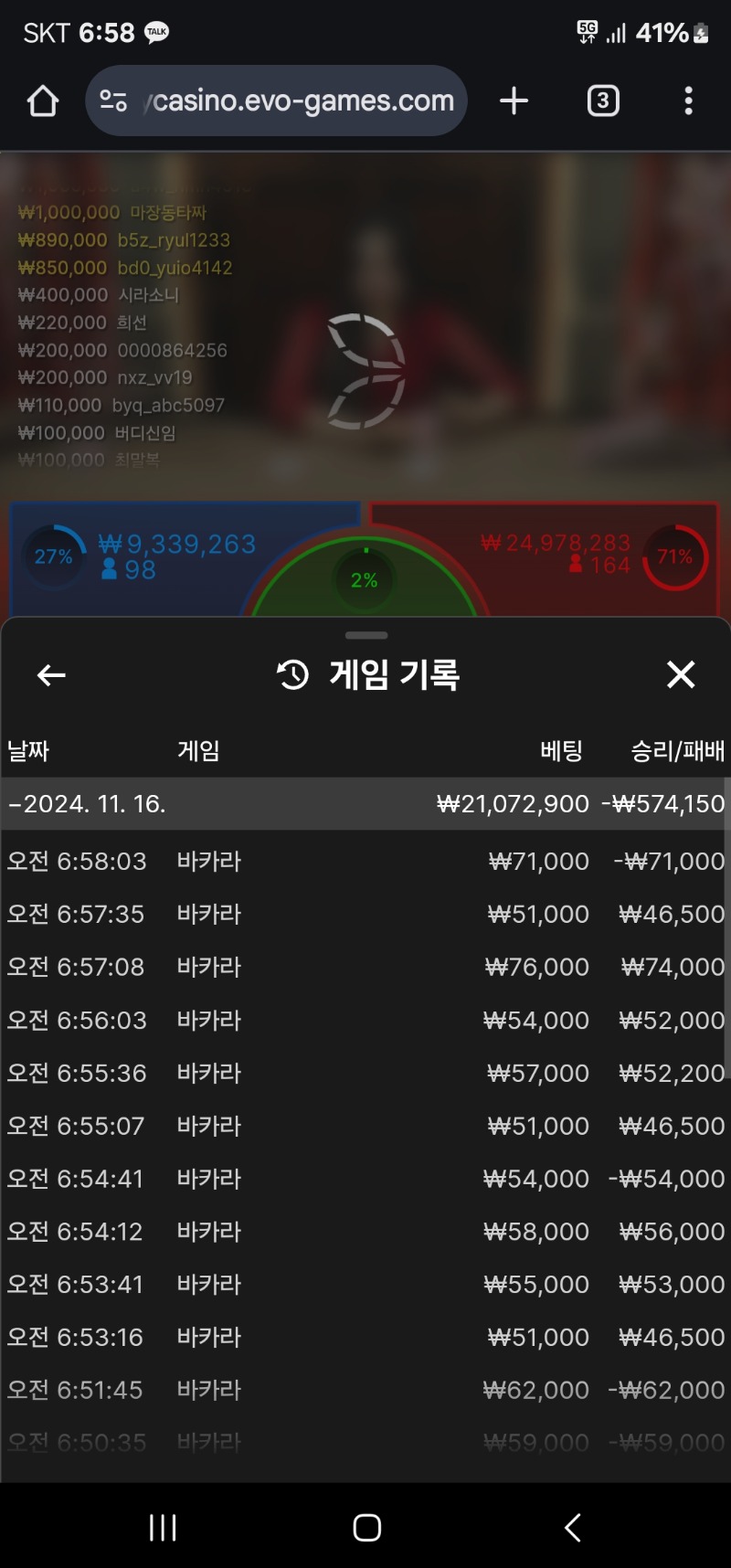The image size is (731, 1568).
Task: Open the browser overflow menu
Action: click(689, 101)
